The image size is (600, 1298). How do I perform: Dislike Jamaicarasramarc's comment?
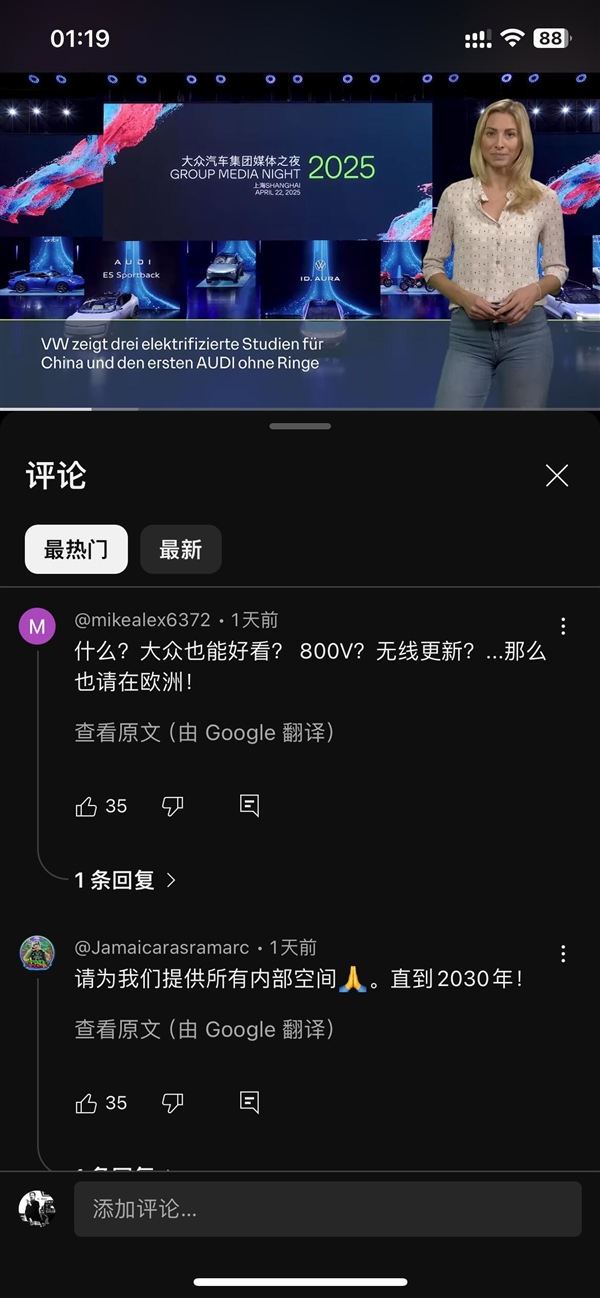[173, 1103]
